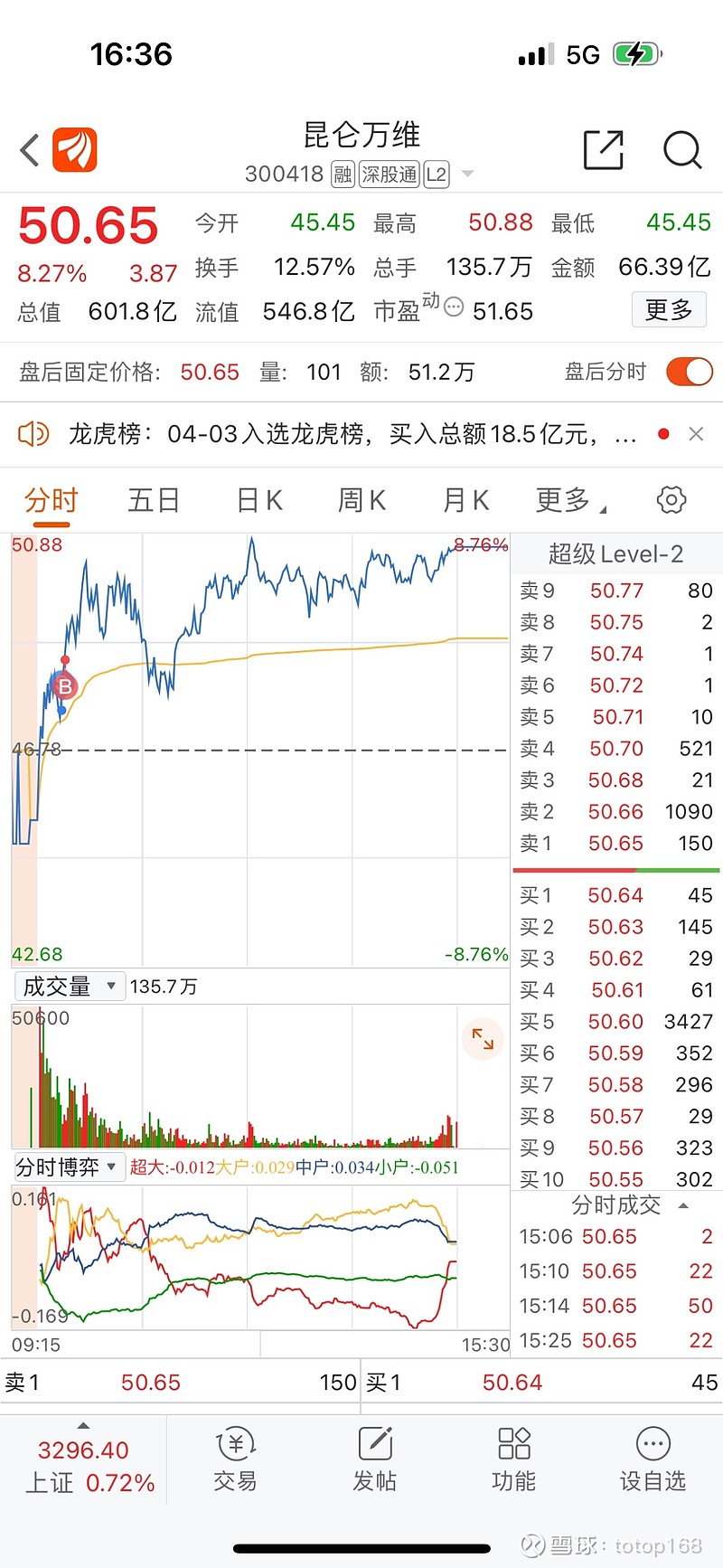Switch to the 日K chart tab
The image size is (723, 1568).
[x=259, y=500]
